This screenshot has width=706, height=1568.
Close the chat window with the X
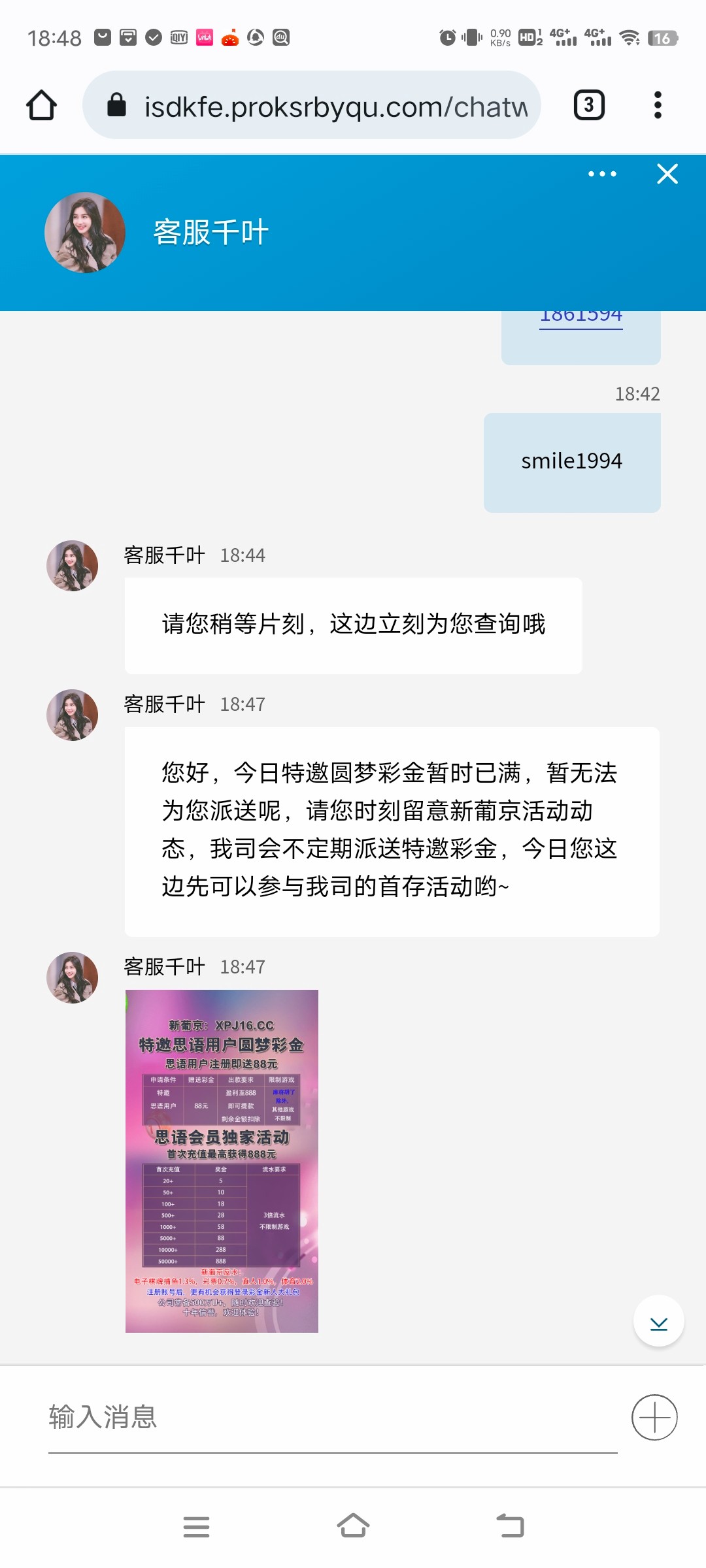[x=667, y=174]
